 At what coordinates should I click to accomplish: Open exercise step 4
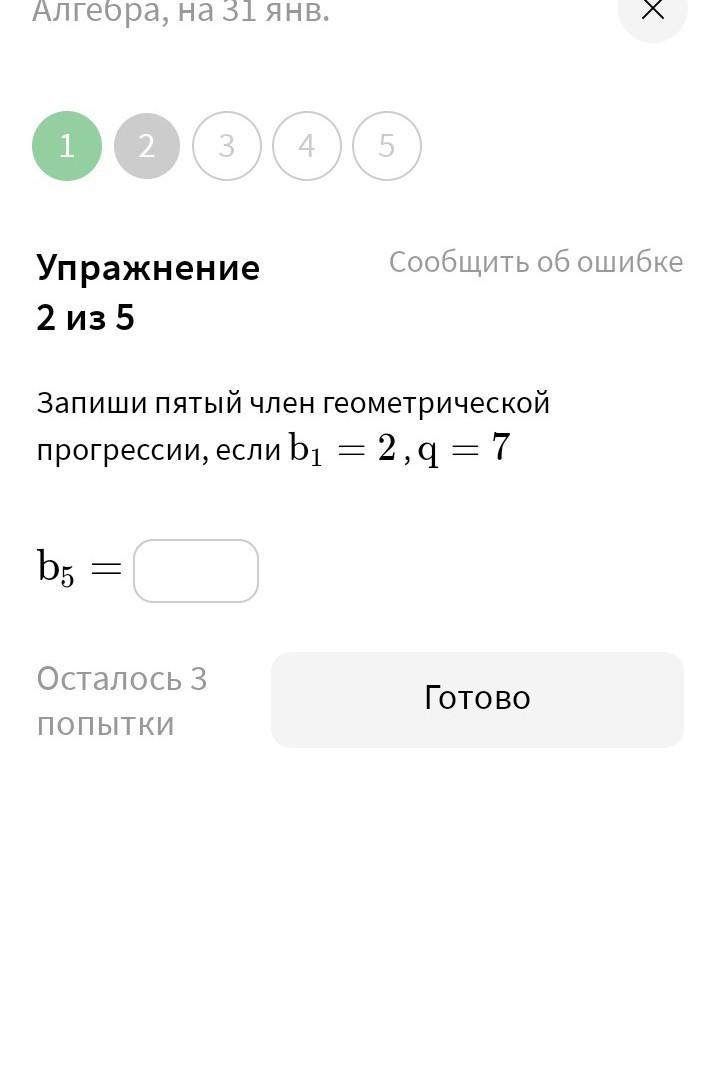pos(307,146)
